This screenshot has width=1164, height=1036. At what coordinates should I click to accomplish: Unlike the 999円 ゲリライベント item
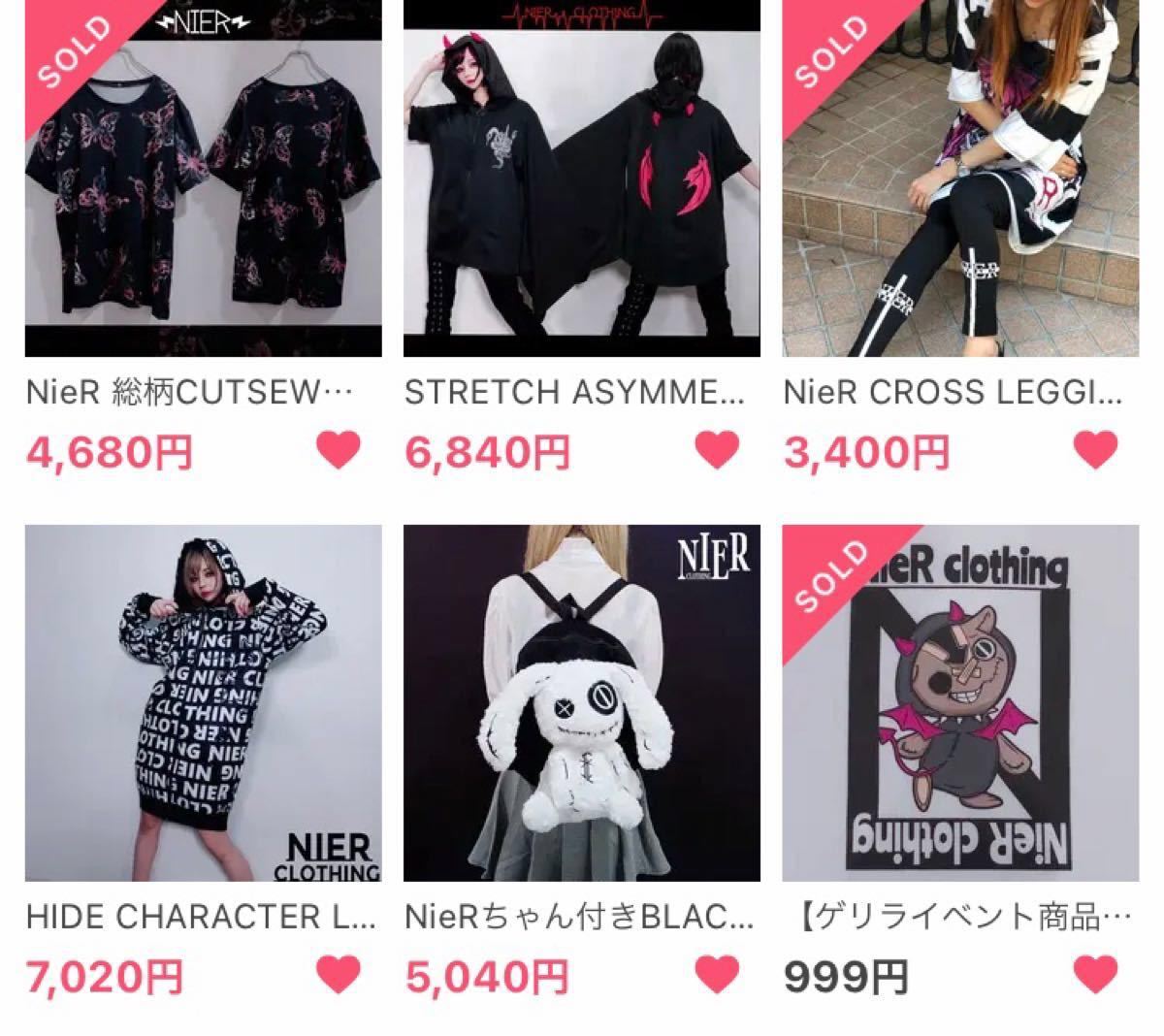(x=1096, y=974)
